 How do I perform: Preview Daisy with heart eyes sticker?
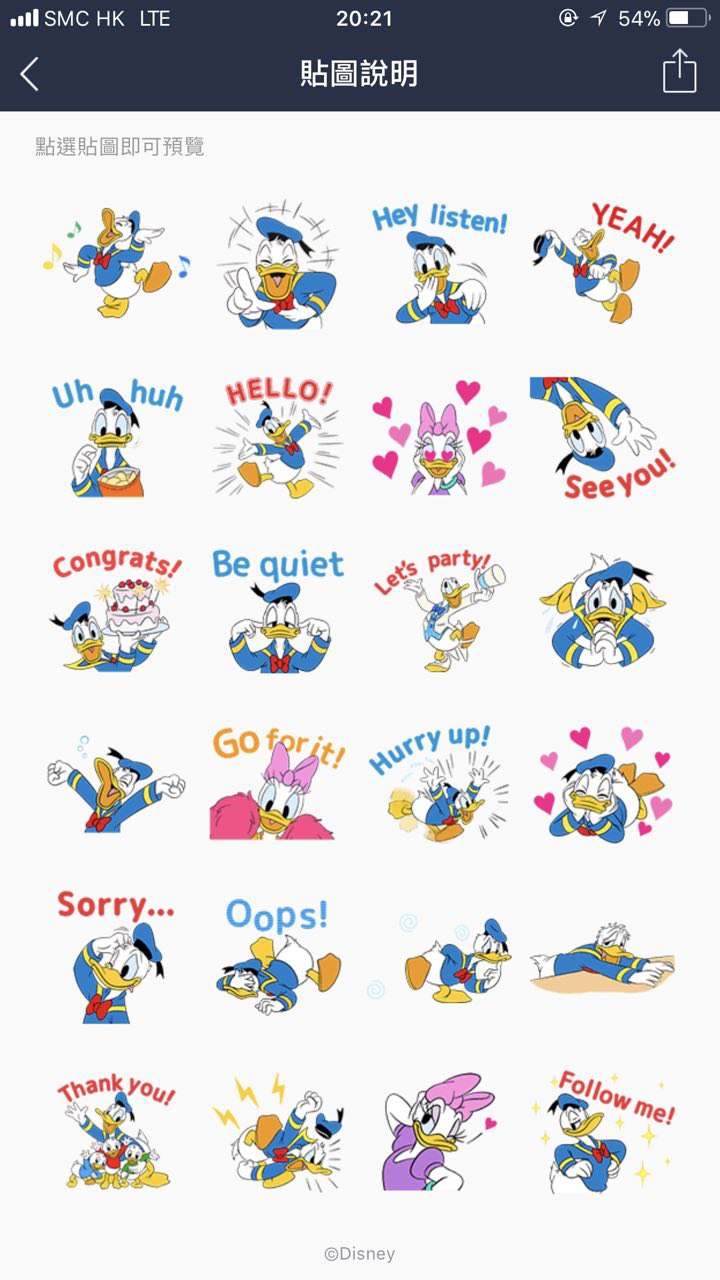click(x=440, y=437)
